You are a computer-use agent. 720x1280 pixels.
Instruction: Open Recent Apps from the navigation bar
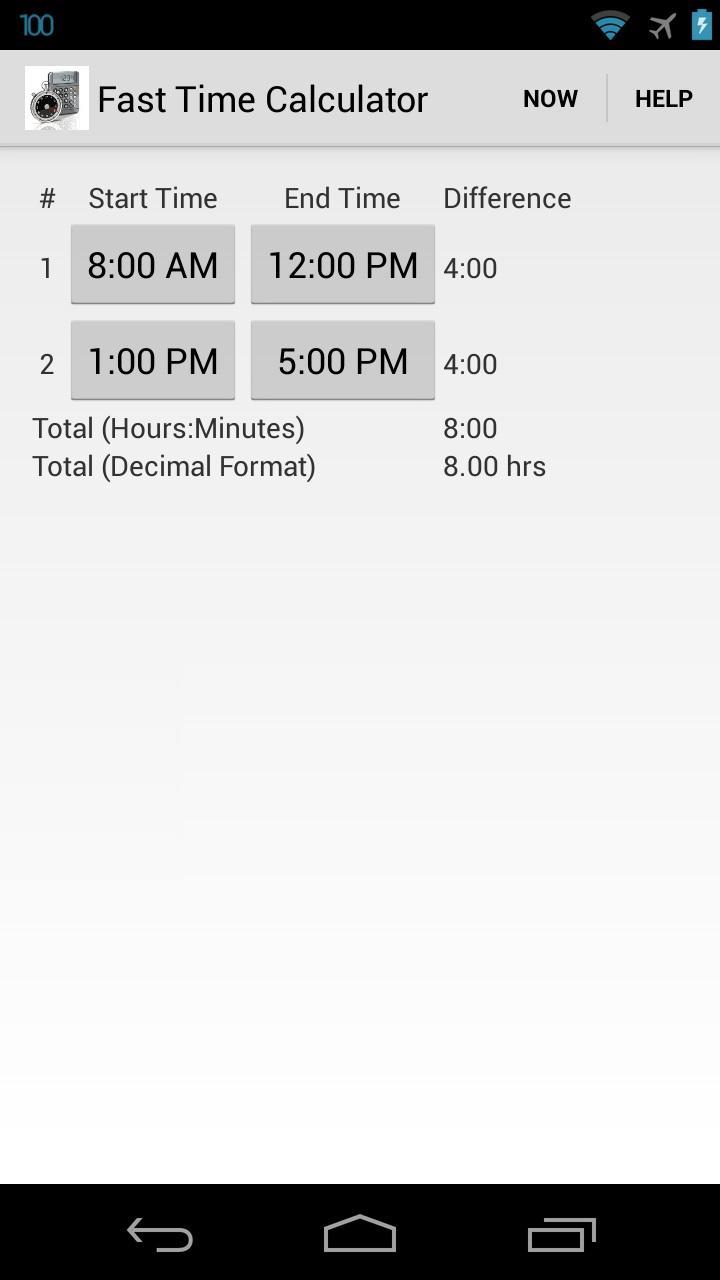[x=561, y=1235]
